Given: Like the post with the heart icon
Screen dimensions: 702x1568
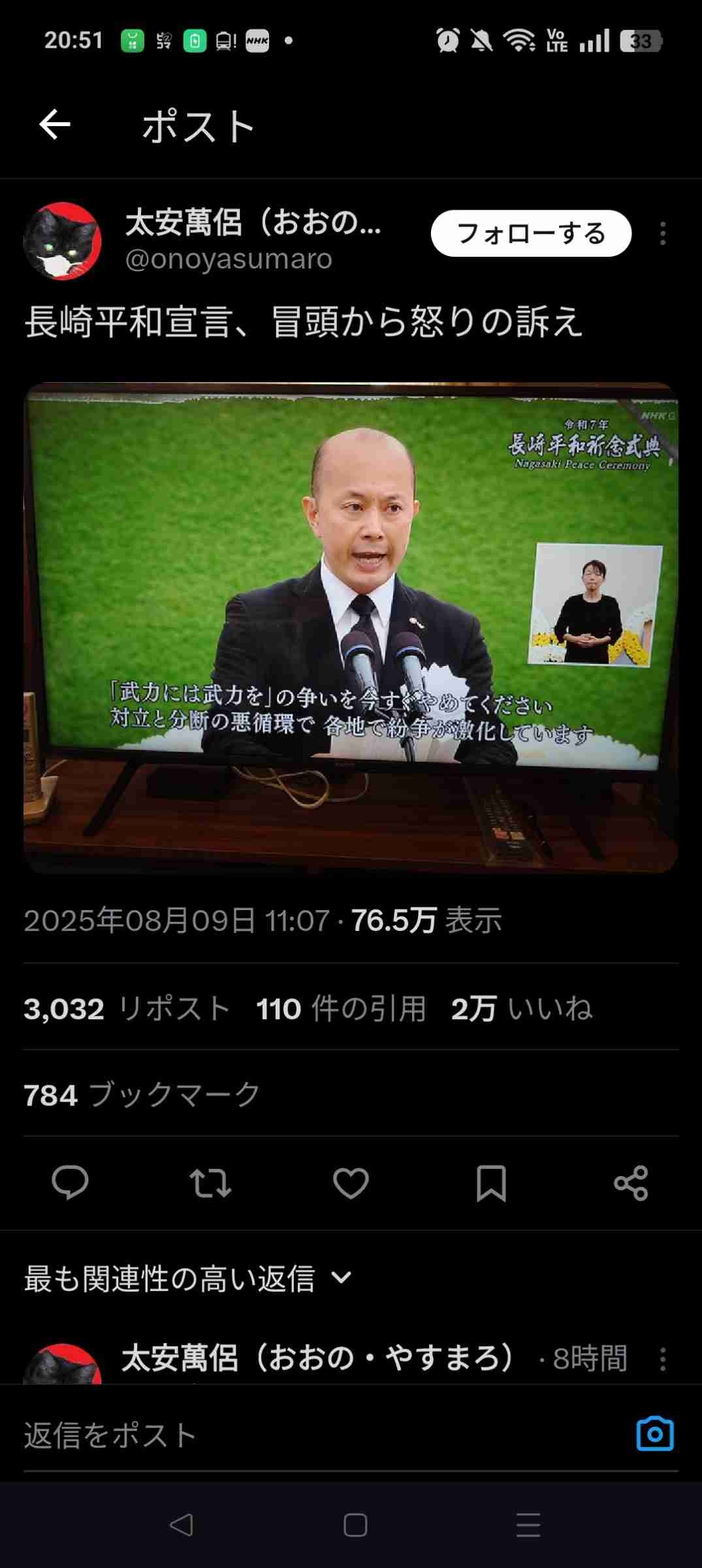Looking at the screenshot, I should coord(351,1183).
